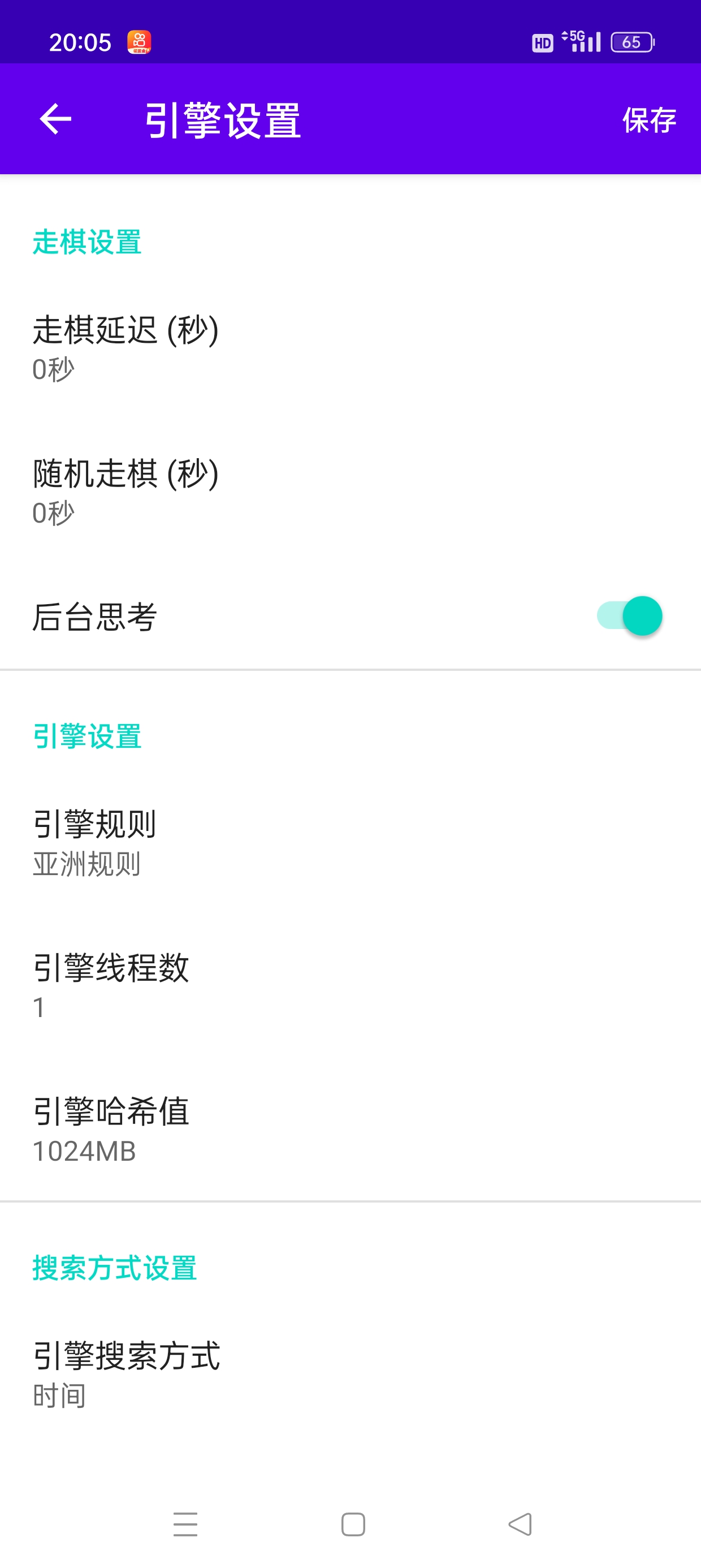Go to the home screen
Viewport: 701px width, 1568px height.
click(x=353, y=1524)
